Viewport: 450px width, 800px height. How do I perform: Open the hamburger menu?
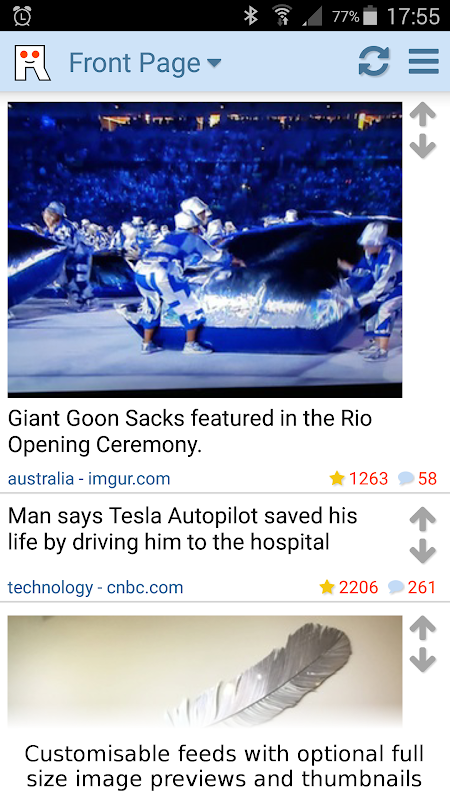tap(423, 62)
